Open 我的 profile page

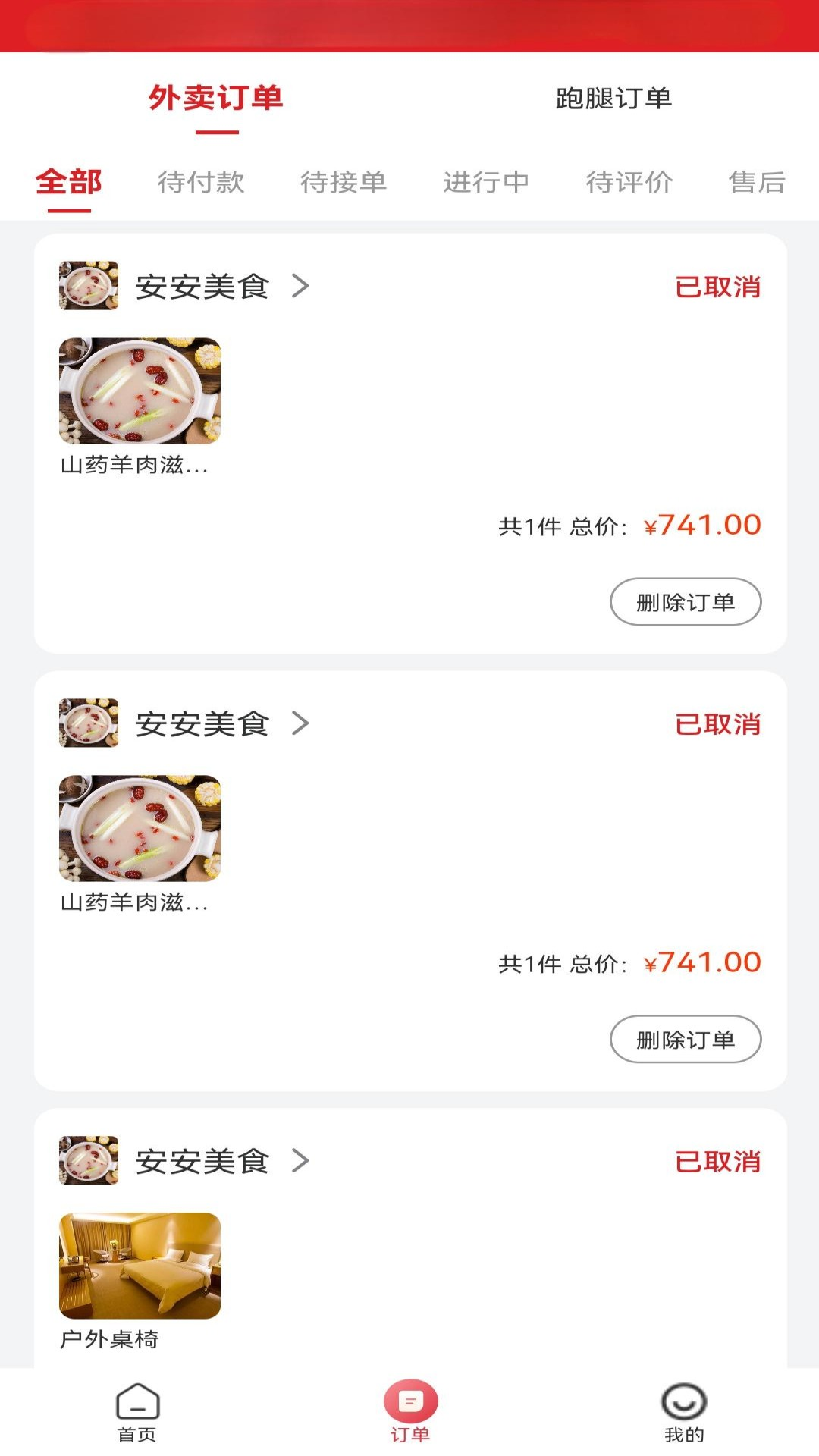pos(684,1412)
